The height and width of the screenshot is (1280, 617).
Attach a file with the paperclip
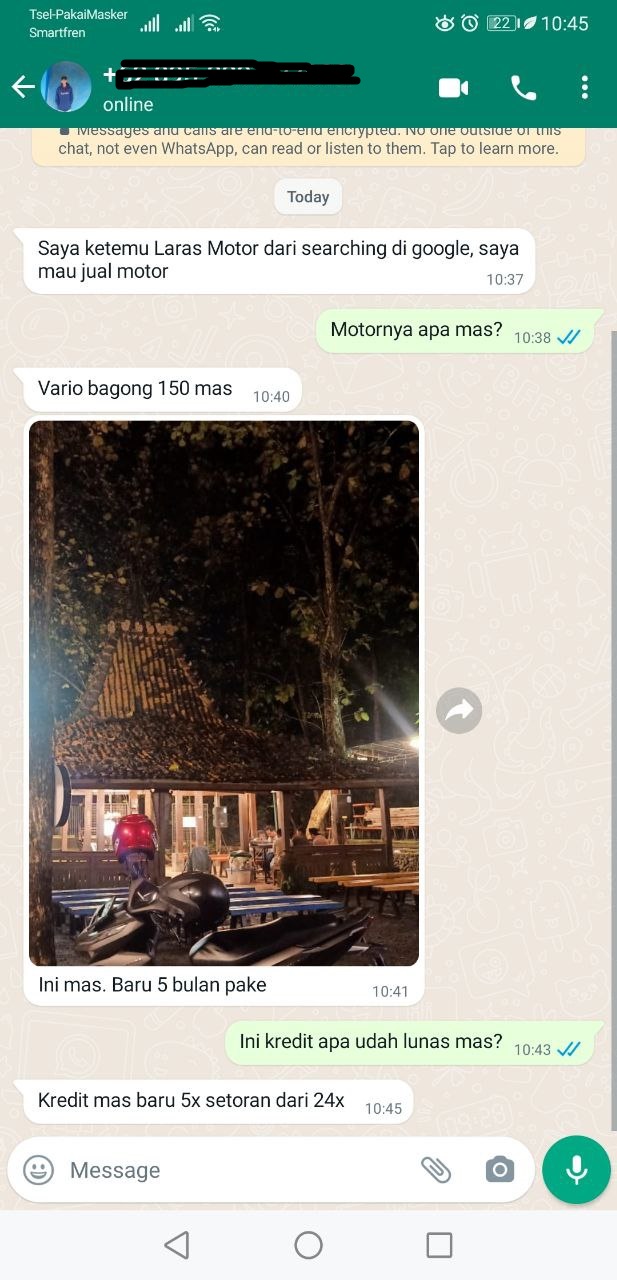point(436,1170)
